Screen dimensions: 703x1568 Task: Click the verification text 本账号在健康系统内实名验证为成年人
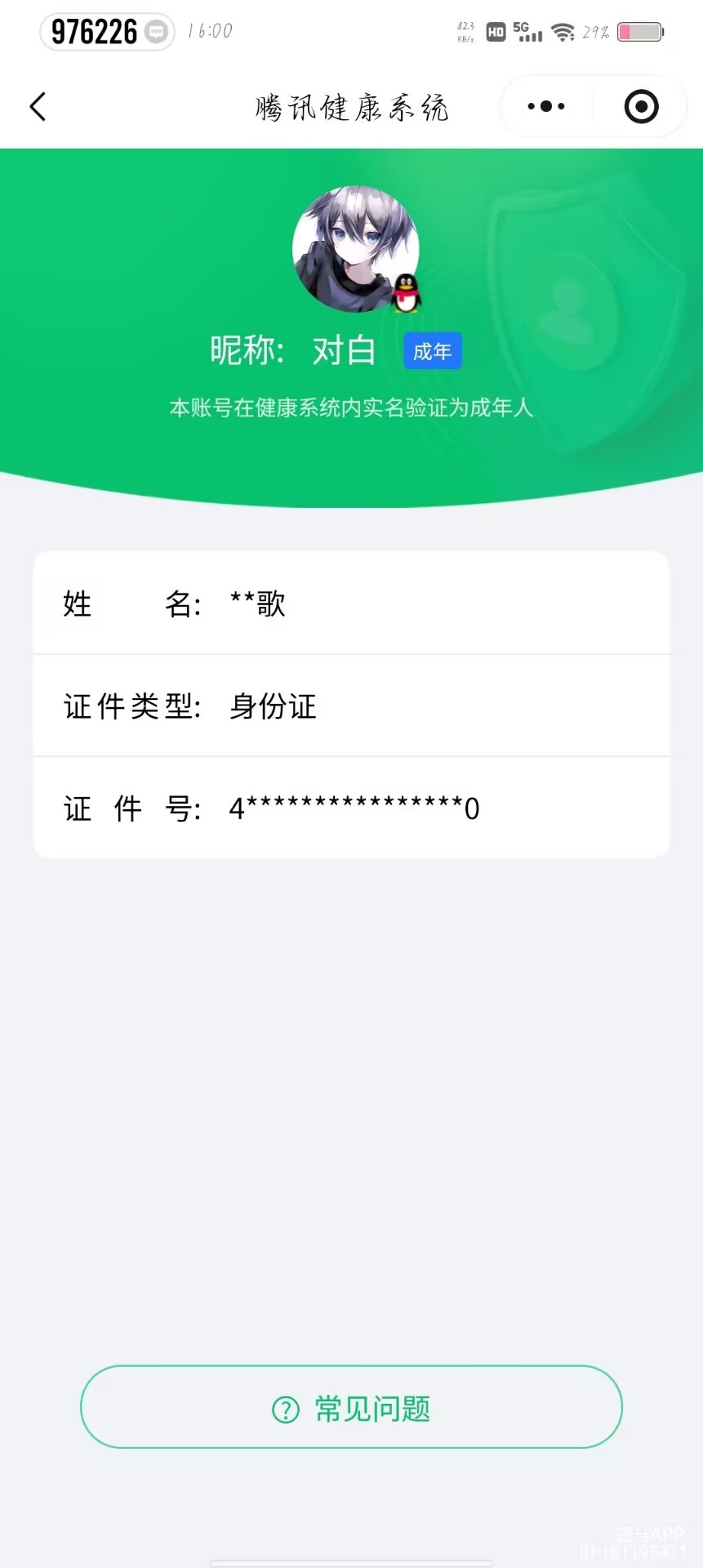tap(351, 408)
